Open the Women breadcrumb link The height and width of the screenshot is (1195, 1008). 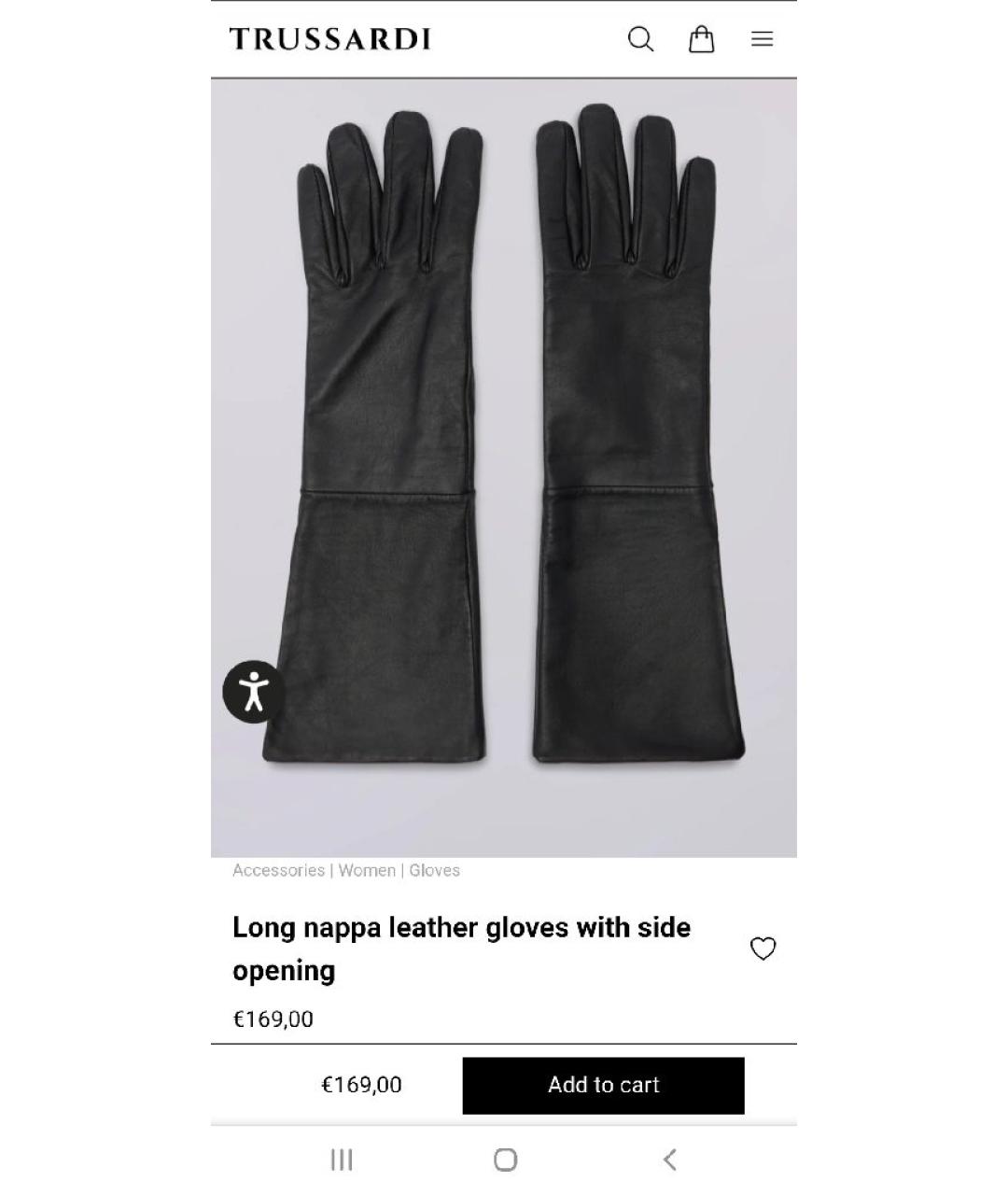coord(367,870)
